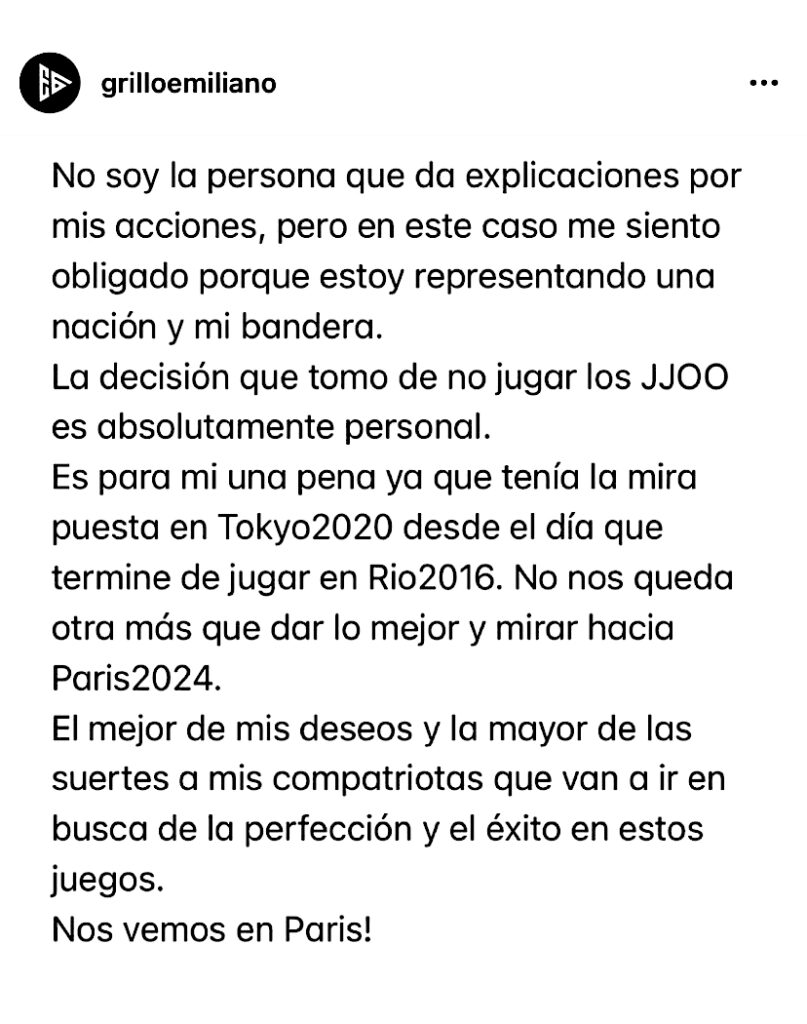Open the grilloemiliano profile from the username
The image size is (807, 1024).
pos(189,84)
